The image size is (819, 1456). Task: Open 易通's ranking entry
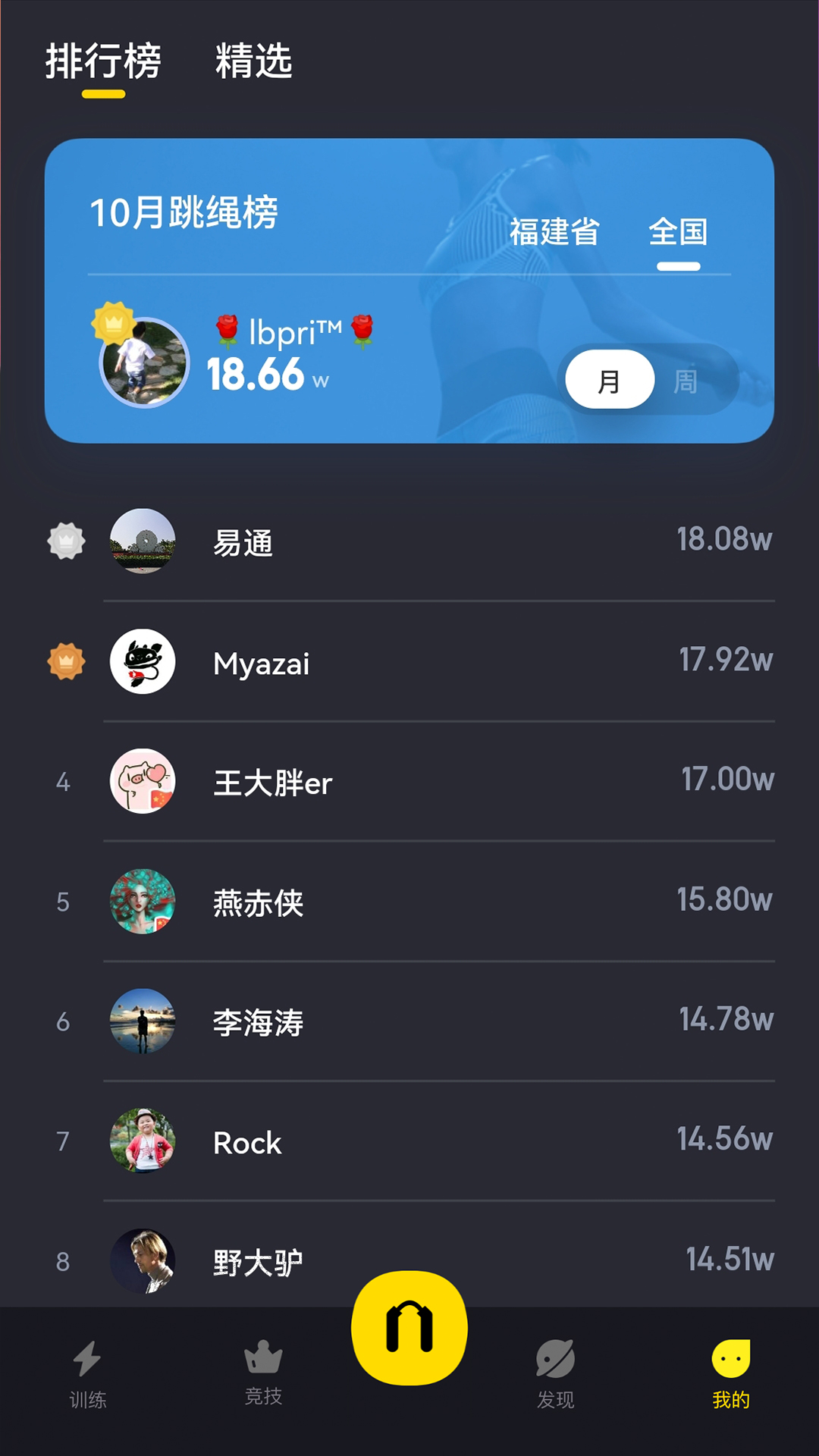click(409, 541)
